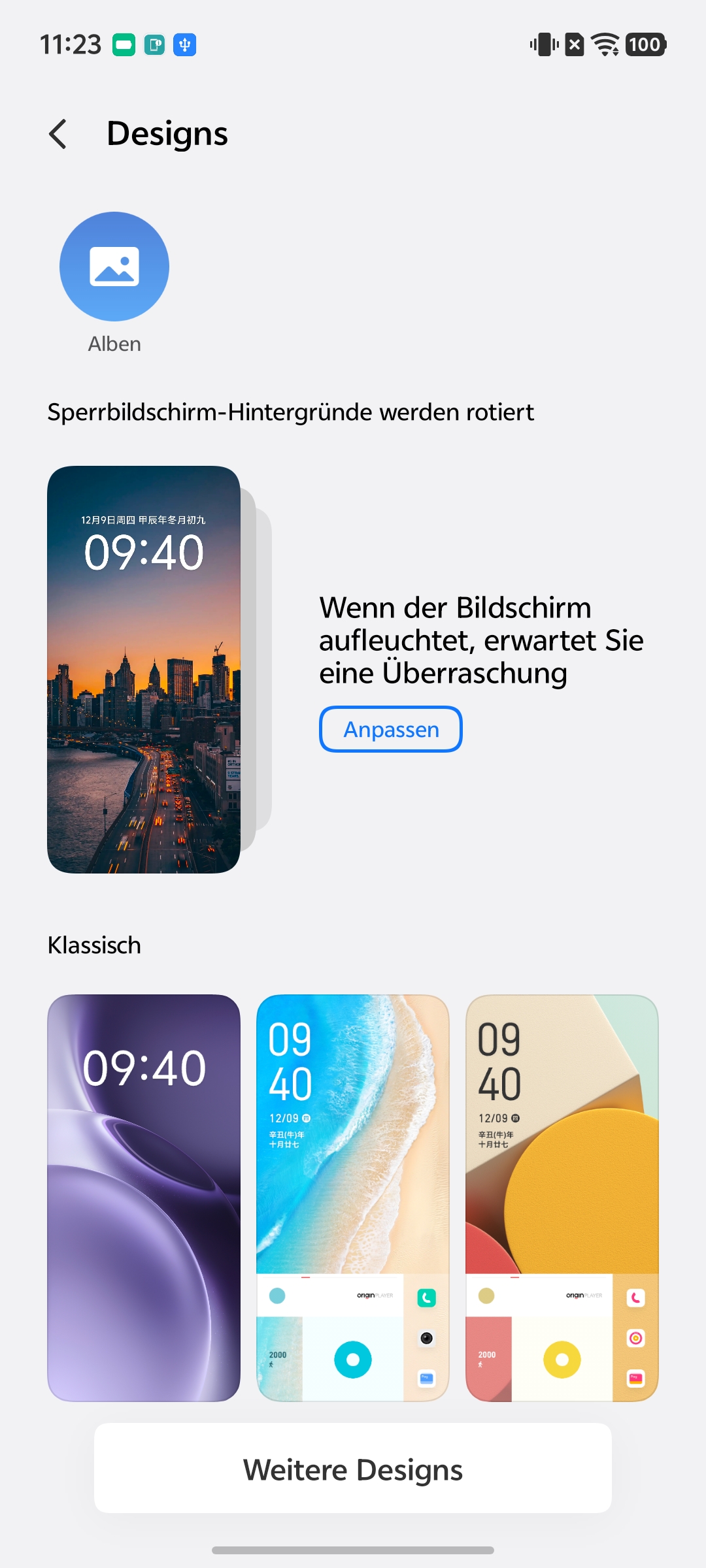This screenshot has height=1568, width=706.
Task: Choose the yellow geometric classic design
Action: [x=562, y=1197]
